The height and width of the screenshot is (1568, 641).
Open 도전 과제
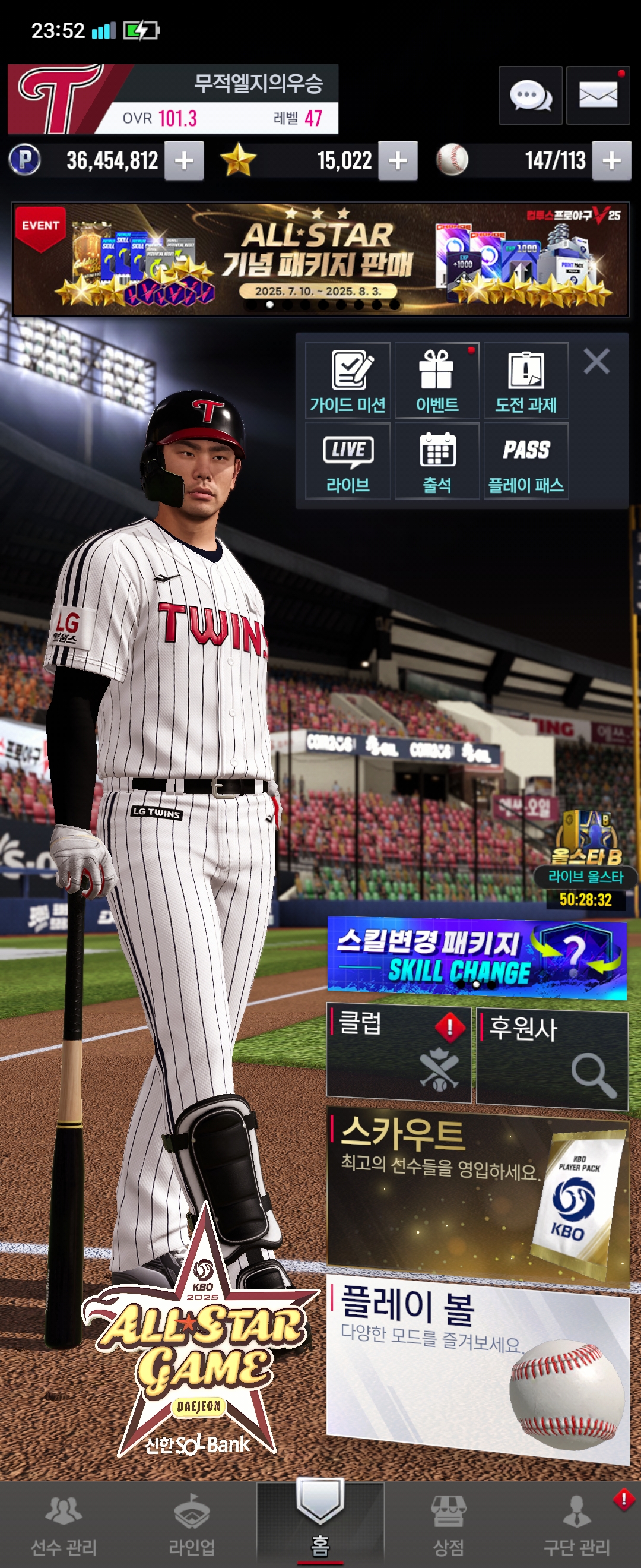coord(525,381)
